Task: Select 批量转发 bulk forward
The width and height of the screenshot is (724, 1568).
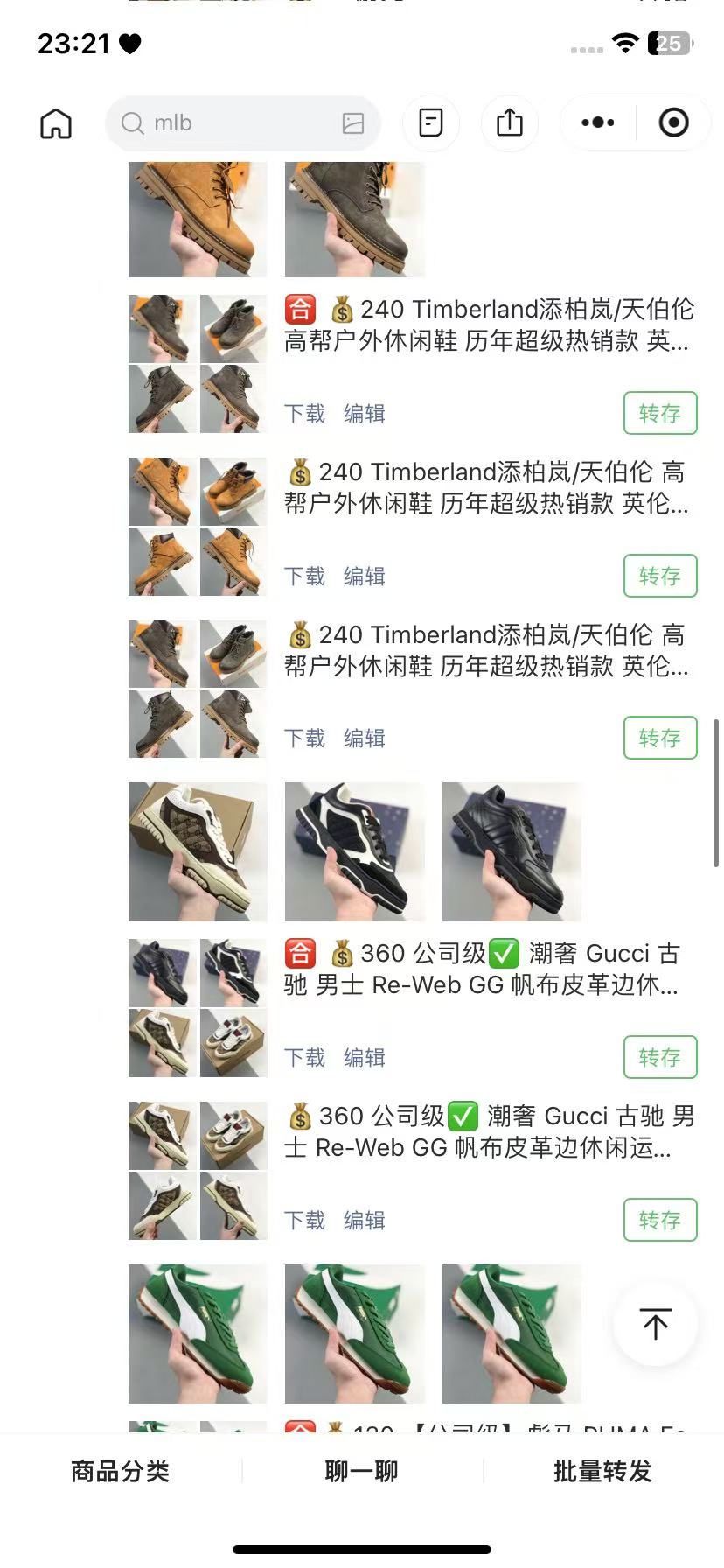Action: [603, 1471]
